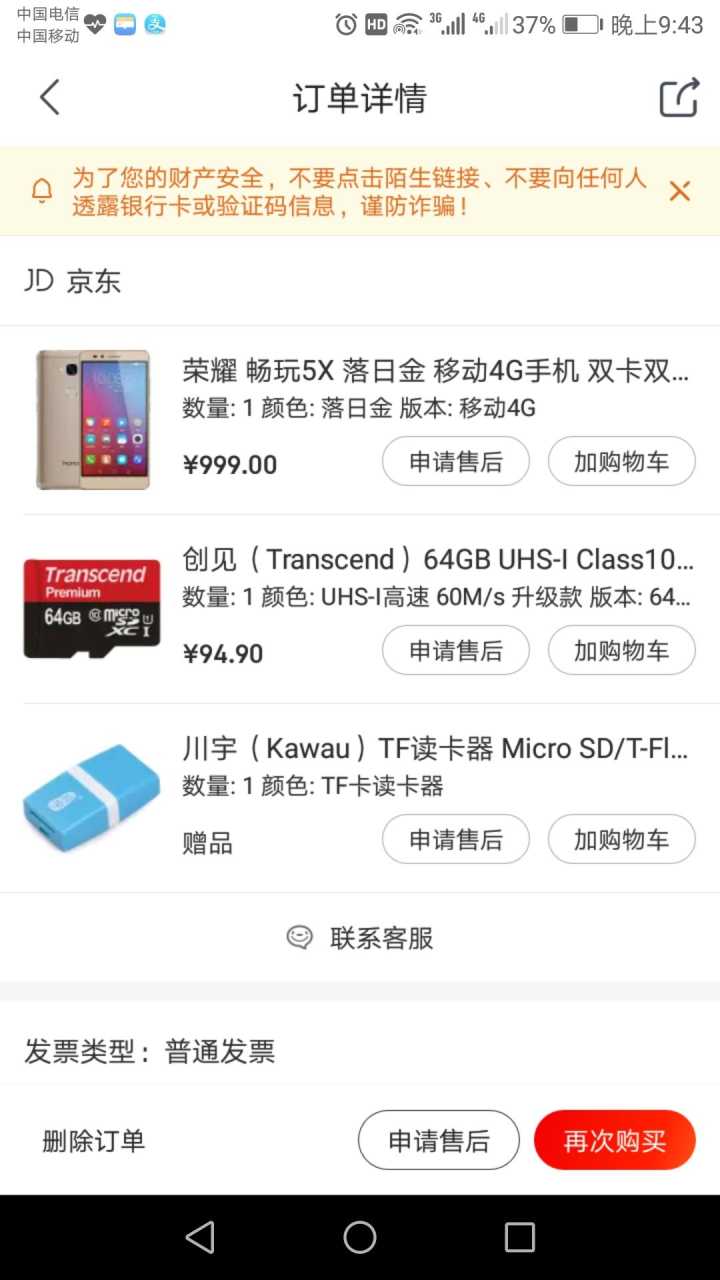This screenshot has width=720, height=1280.
Task: Share this order via the top-right icon
Action: click(x=679, y=98)
